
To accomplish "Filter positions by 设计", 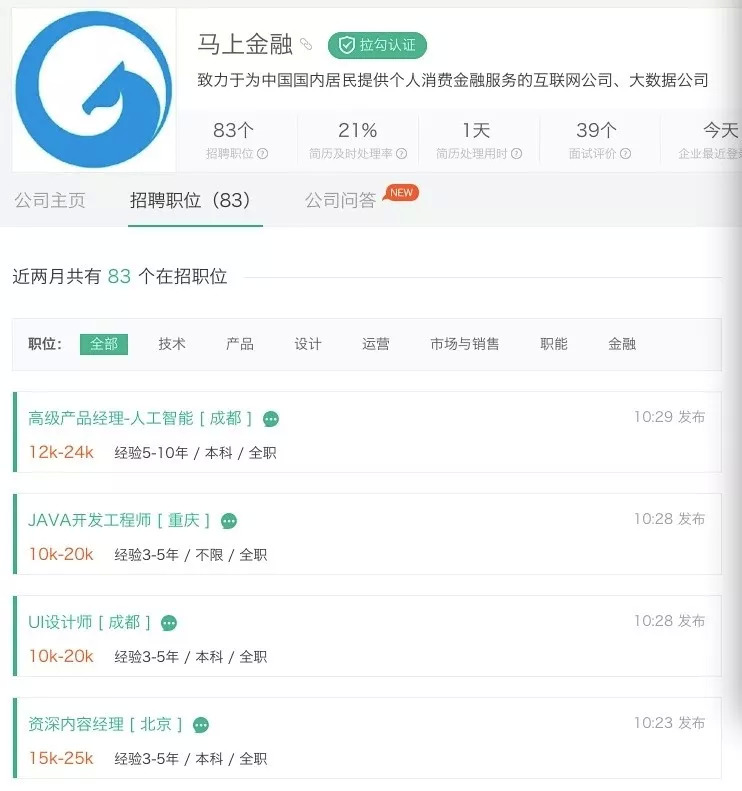I will pyautogui.click(x=308, y=344).
